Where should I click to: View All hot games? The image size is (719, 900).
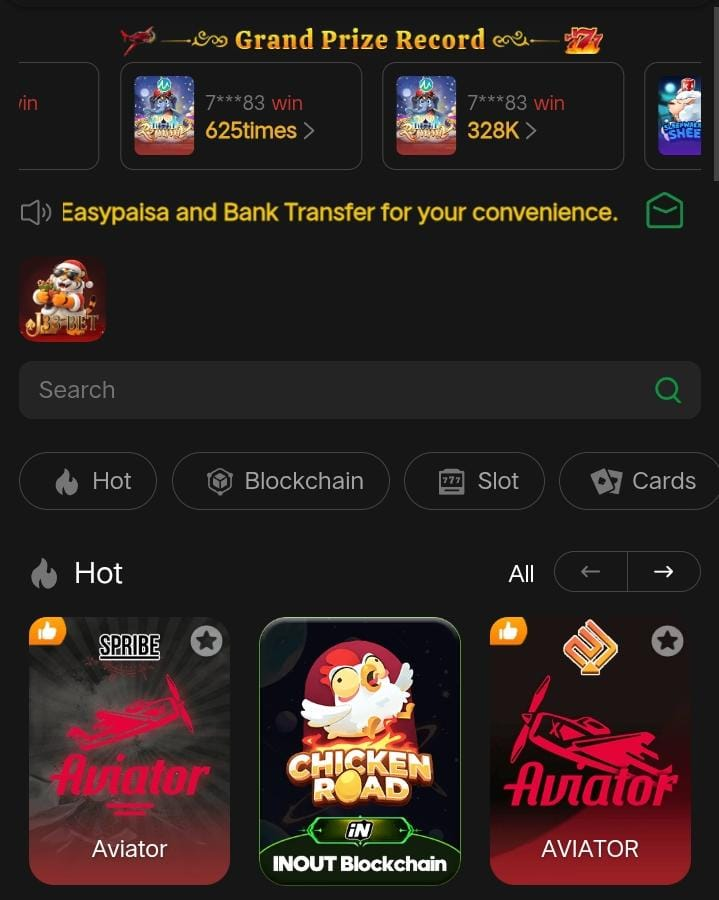[x=521, y=573]
